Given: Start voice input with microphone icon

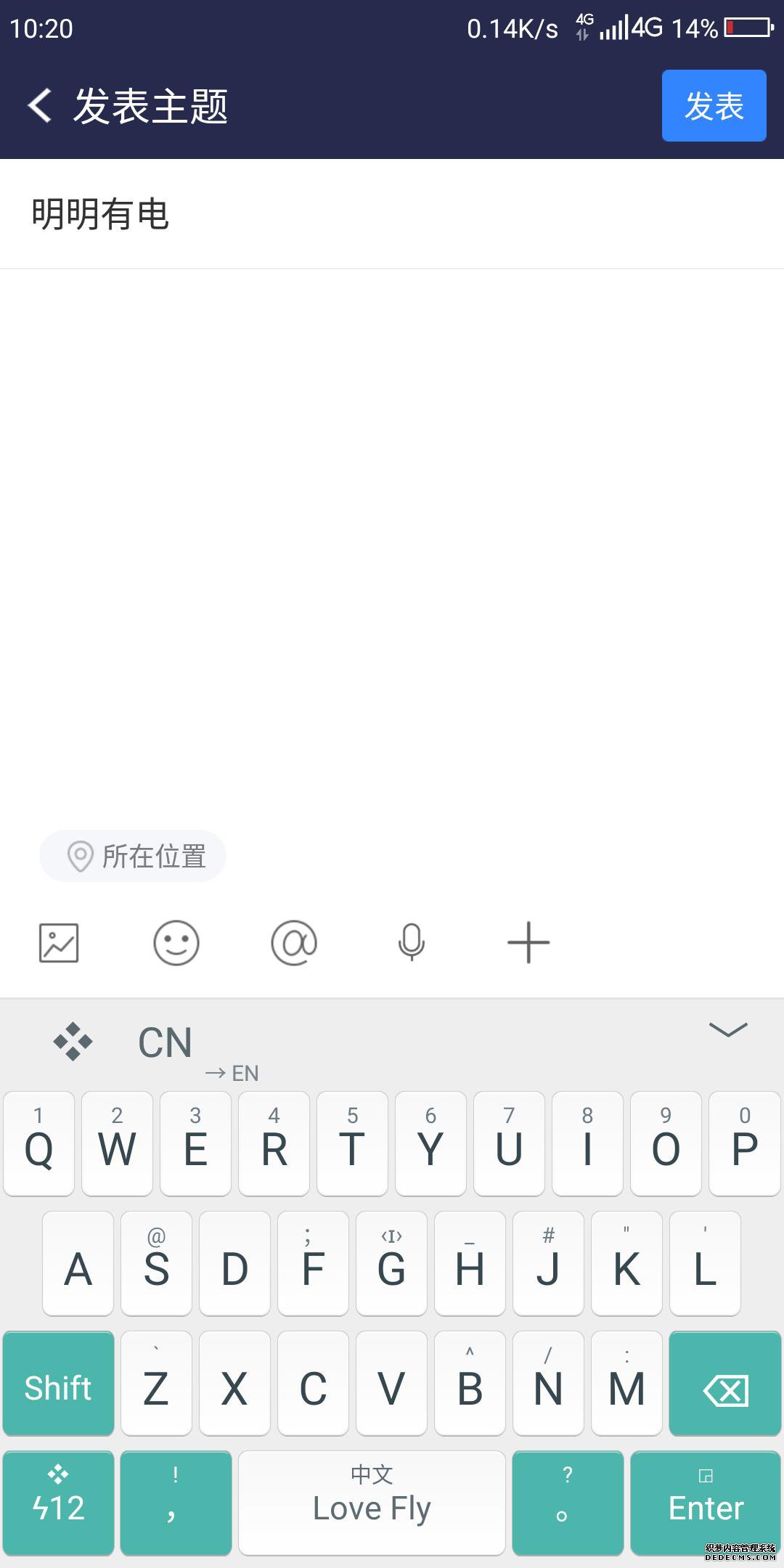Looking at the screenshot, I should (412, 943).
